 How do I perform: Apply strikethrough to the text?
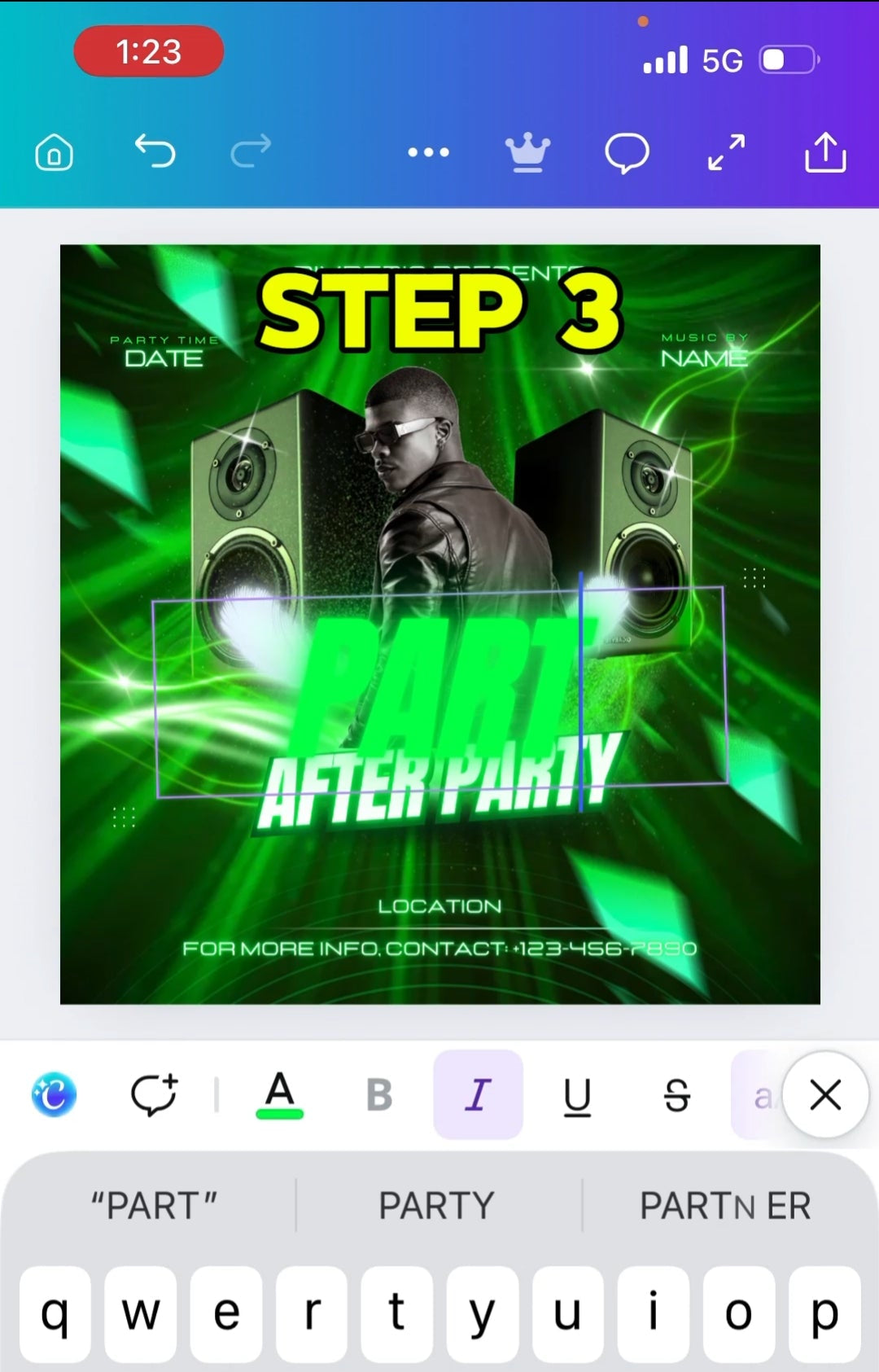676,1094
